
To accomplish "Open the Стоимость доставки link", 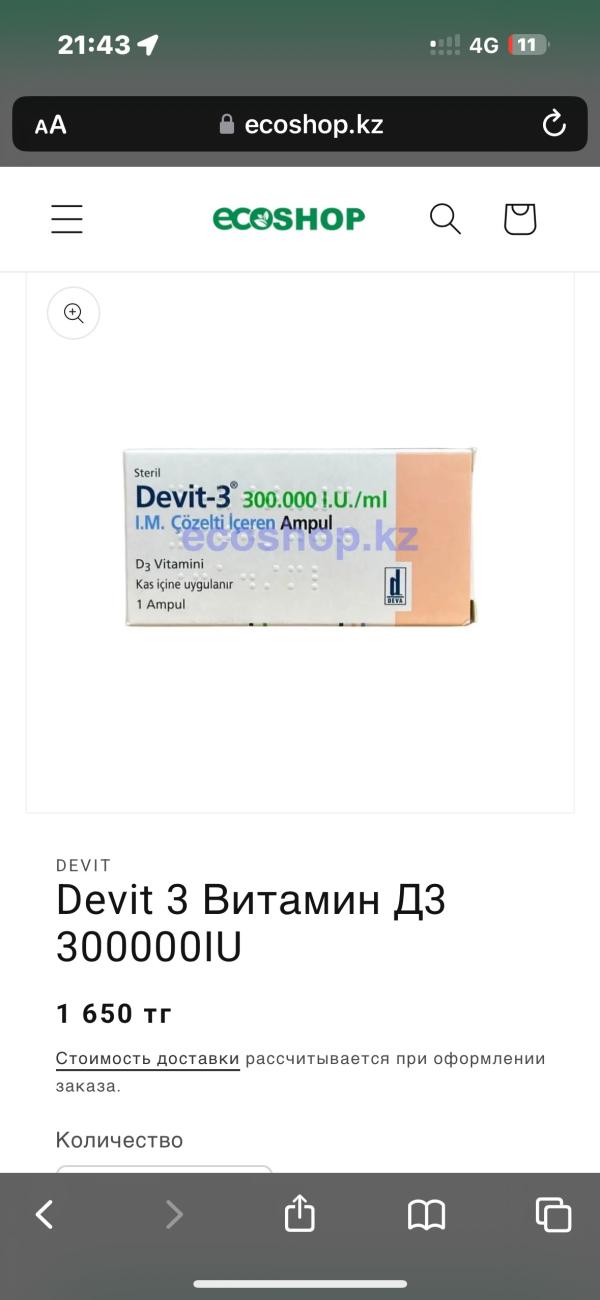I will 147,1059.
